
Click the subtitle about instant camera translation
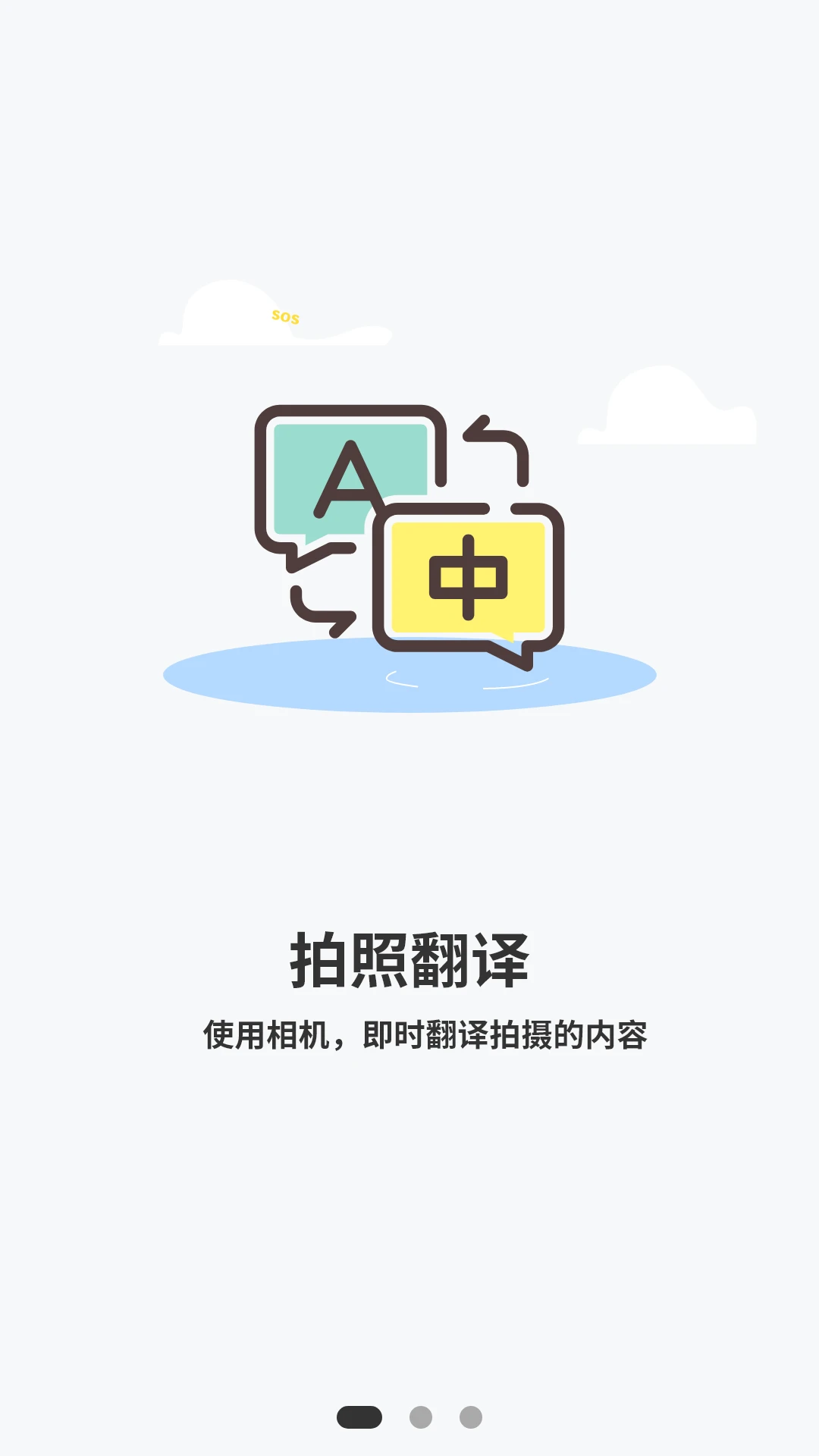pos(409,1032)
